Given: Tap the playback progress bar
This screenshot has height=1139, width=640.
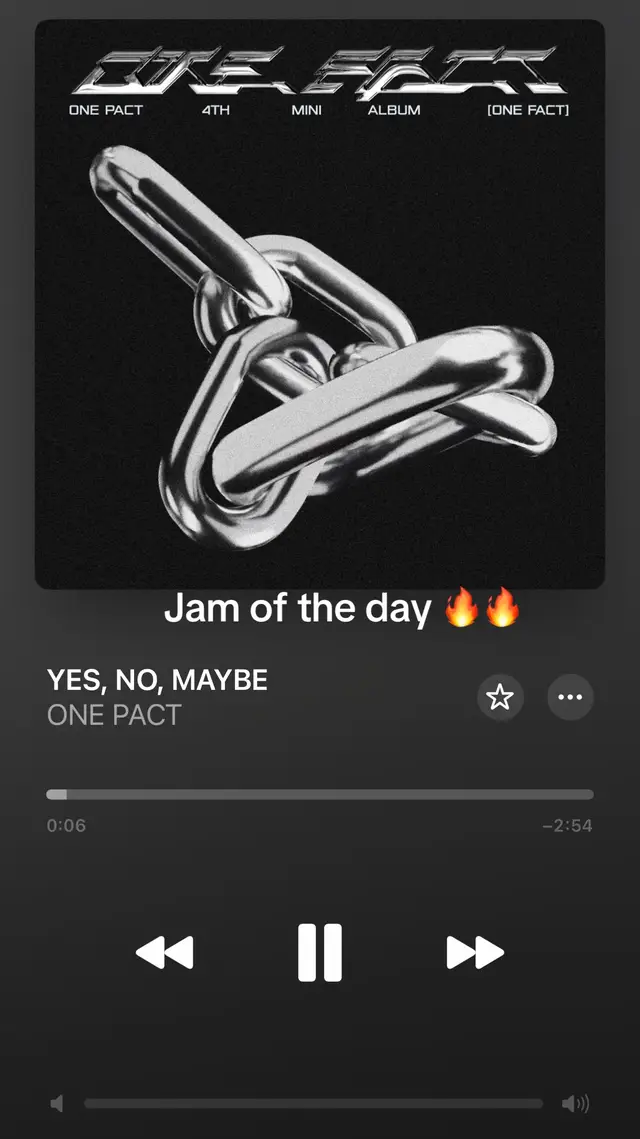Looking at the screenshot, I should 320,795.
